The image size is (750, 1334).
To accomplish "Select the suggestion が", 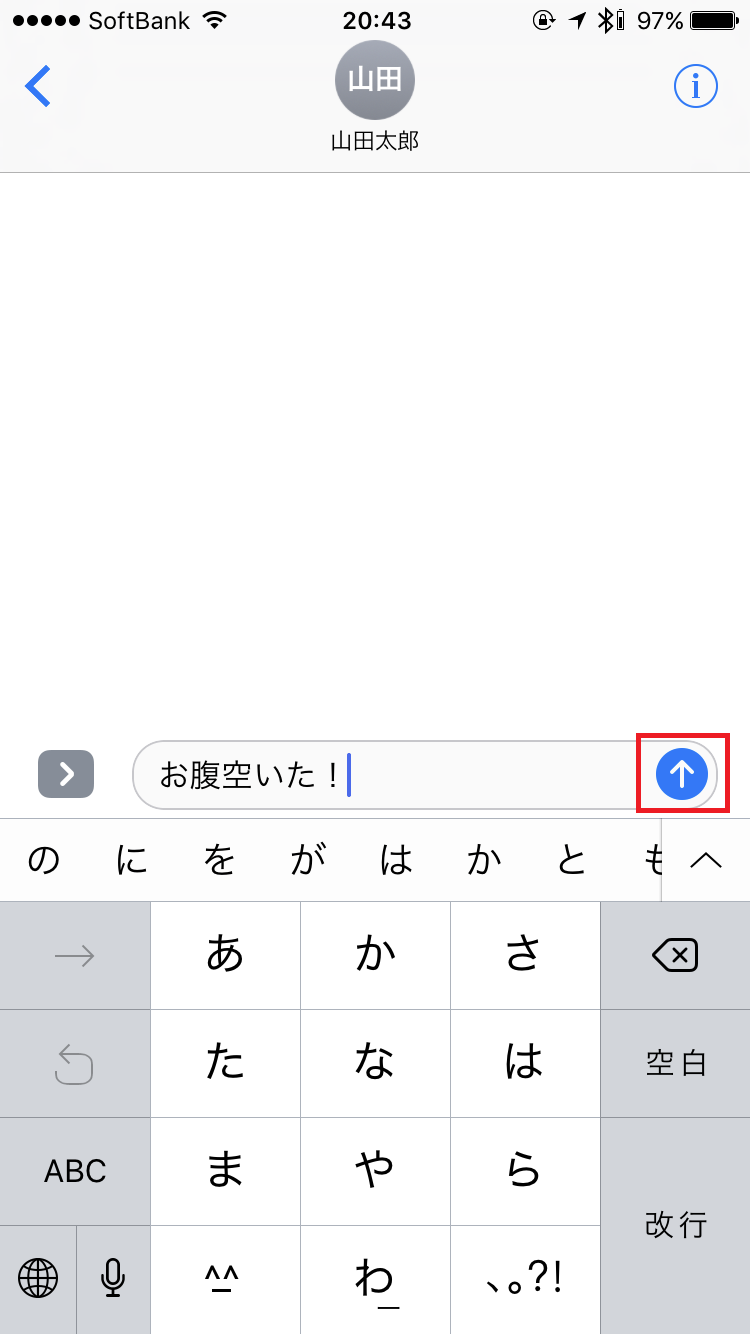I will [307, 860].
